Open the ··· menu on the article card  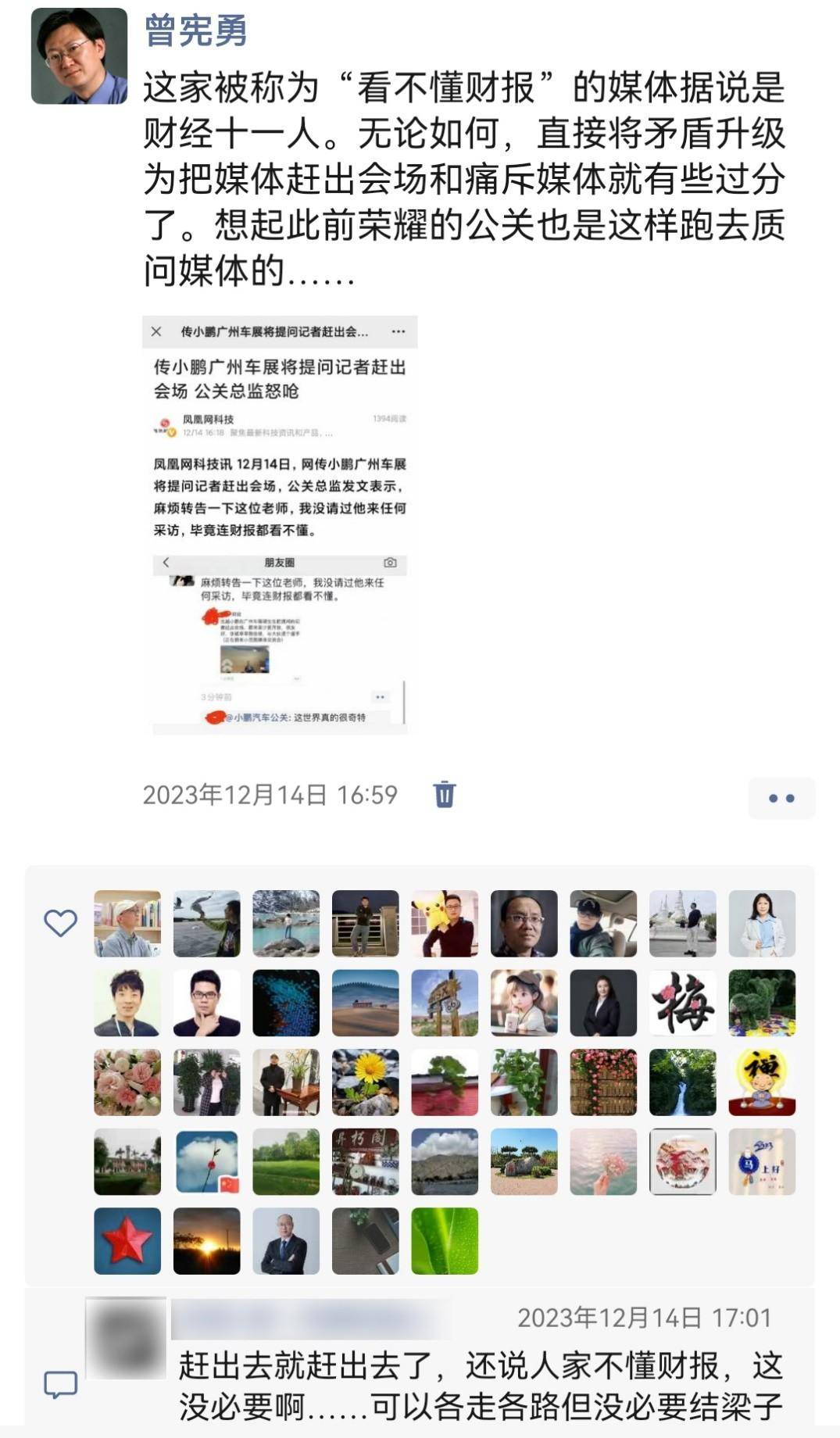(397, 331)
